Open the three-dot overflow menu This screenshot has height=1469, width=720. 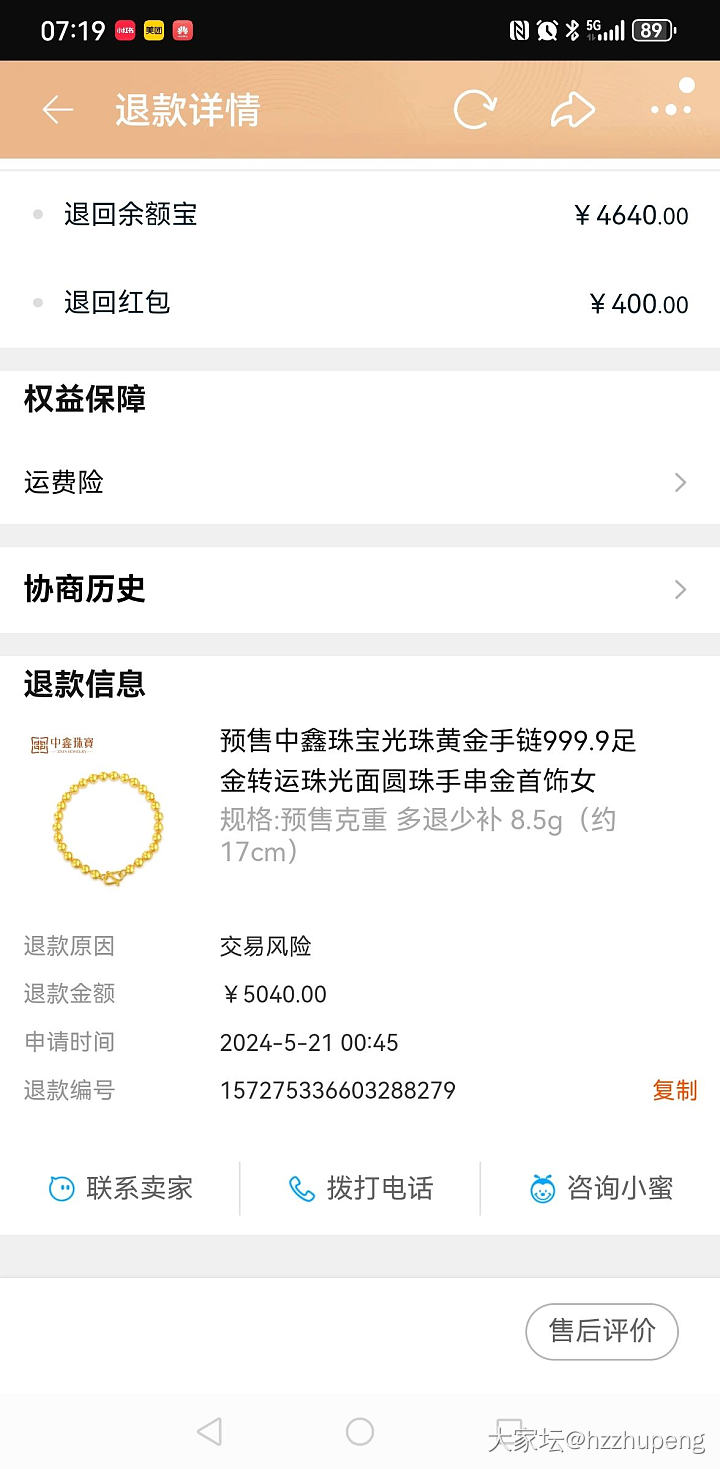(x=672, y=105)
